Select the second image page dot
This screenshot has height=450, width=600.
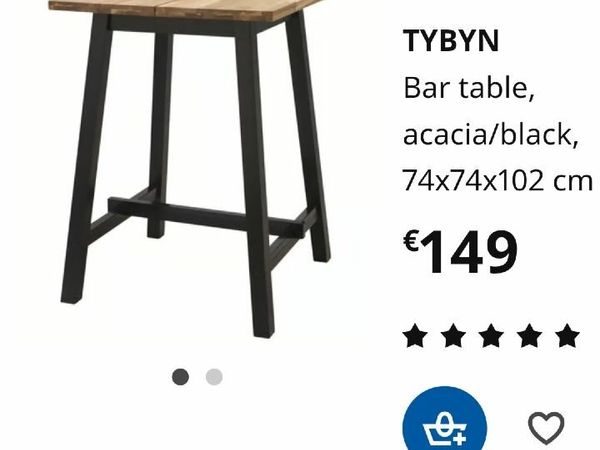214,377
